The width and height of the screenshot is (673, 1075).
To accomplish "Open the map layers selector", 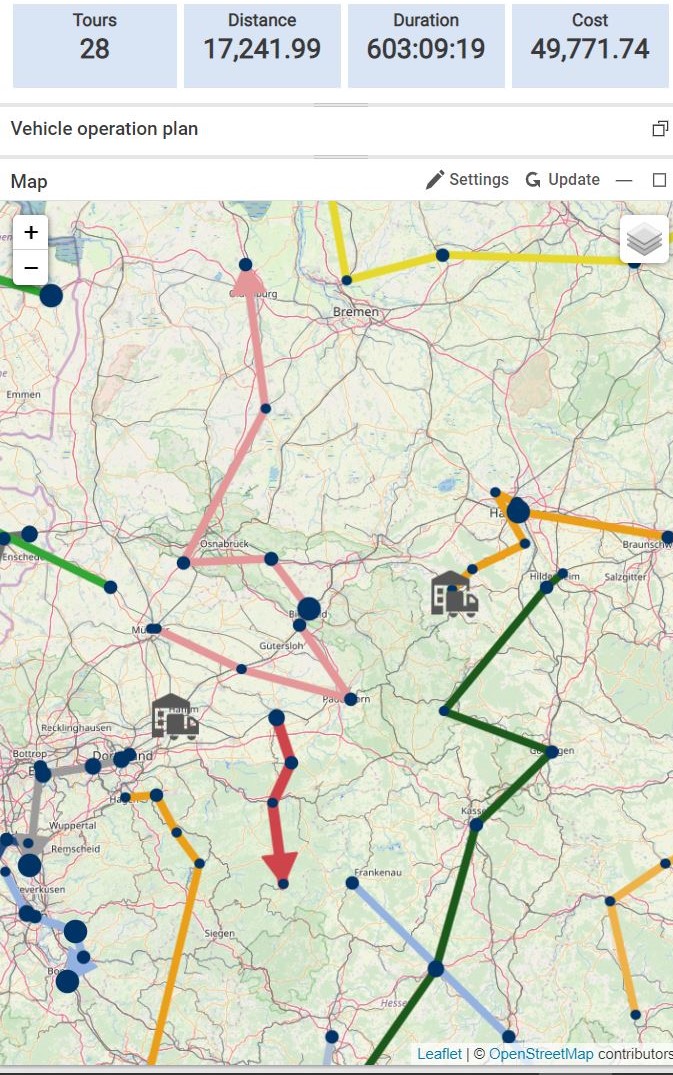I will point(644,239).
